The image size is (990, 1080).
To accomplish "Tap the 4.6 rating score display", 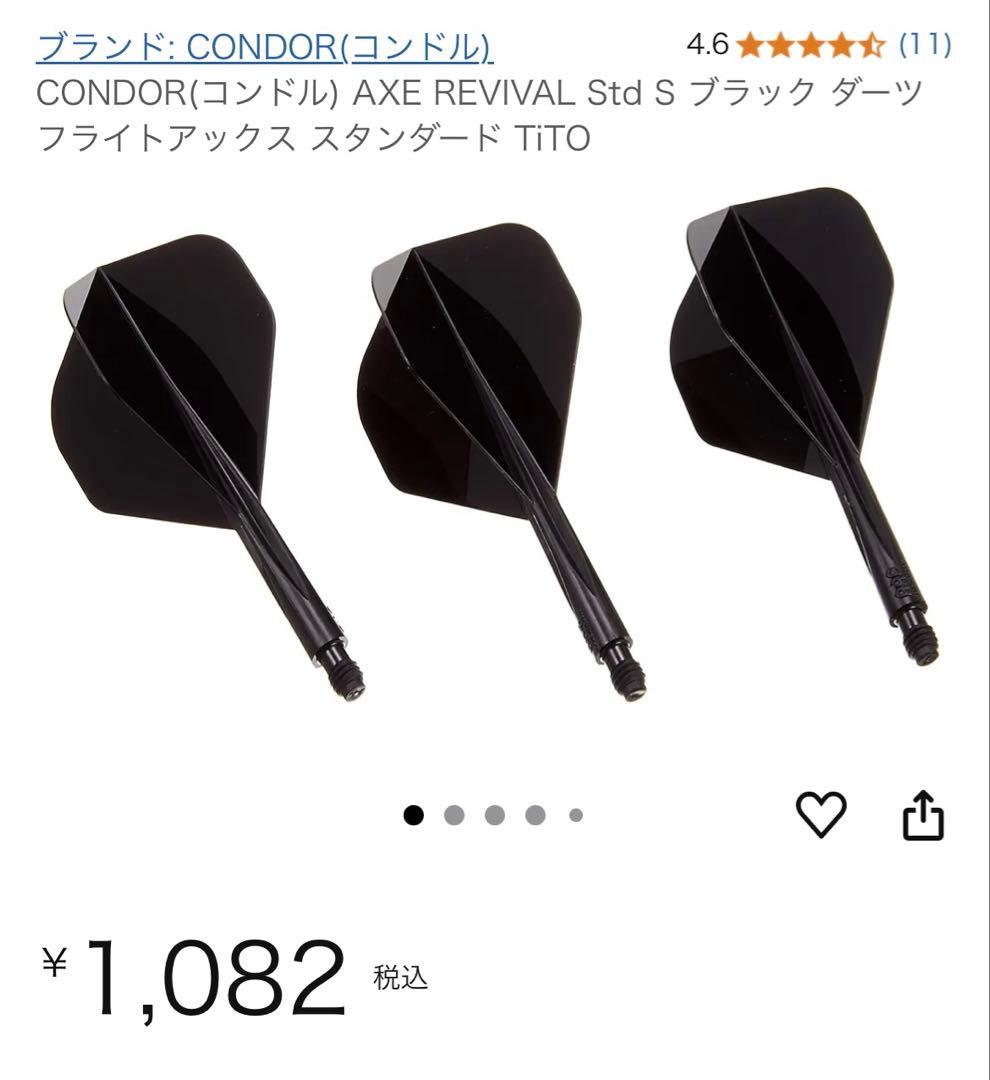I will click(x=706, y=45).
